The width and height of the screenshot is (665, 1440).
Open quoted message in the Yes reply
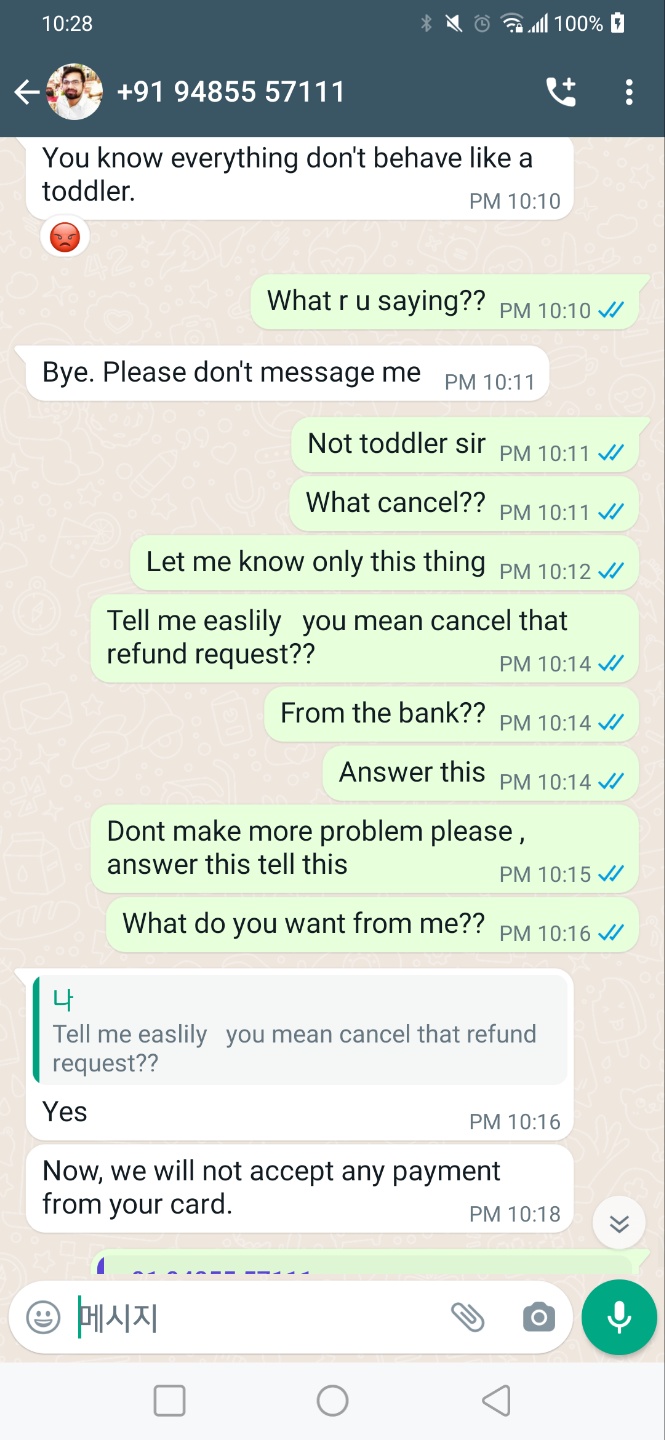300,1031
